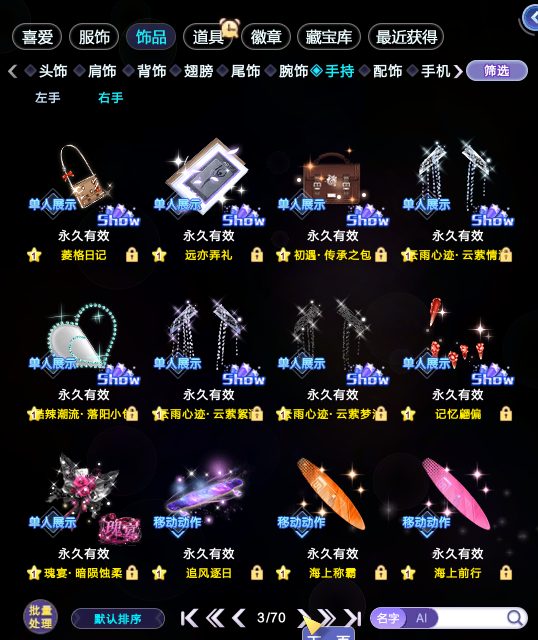538x640 pixels.
Task: Open the 藏宝库 tab
Action: coord(329,37)
